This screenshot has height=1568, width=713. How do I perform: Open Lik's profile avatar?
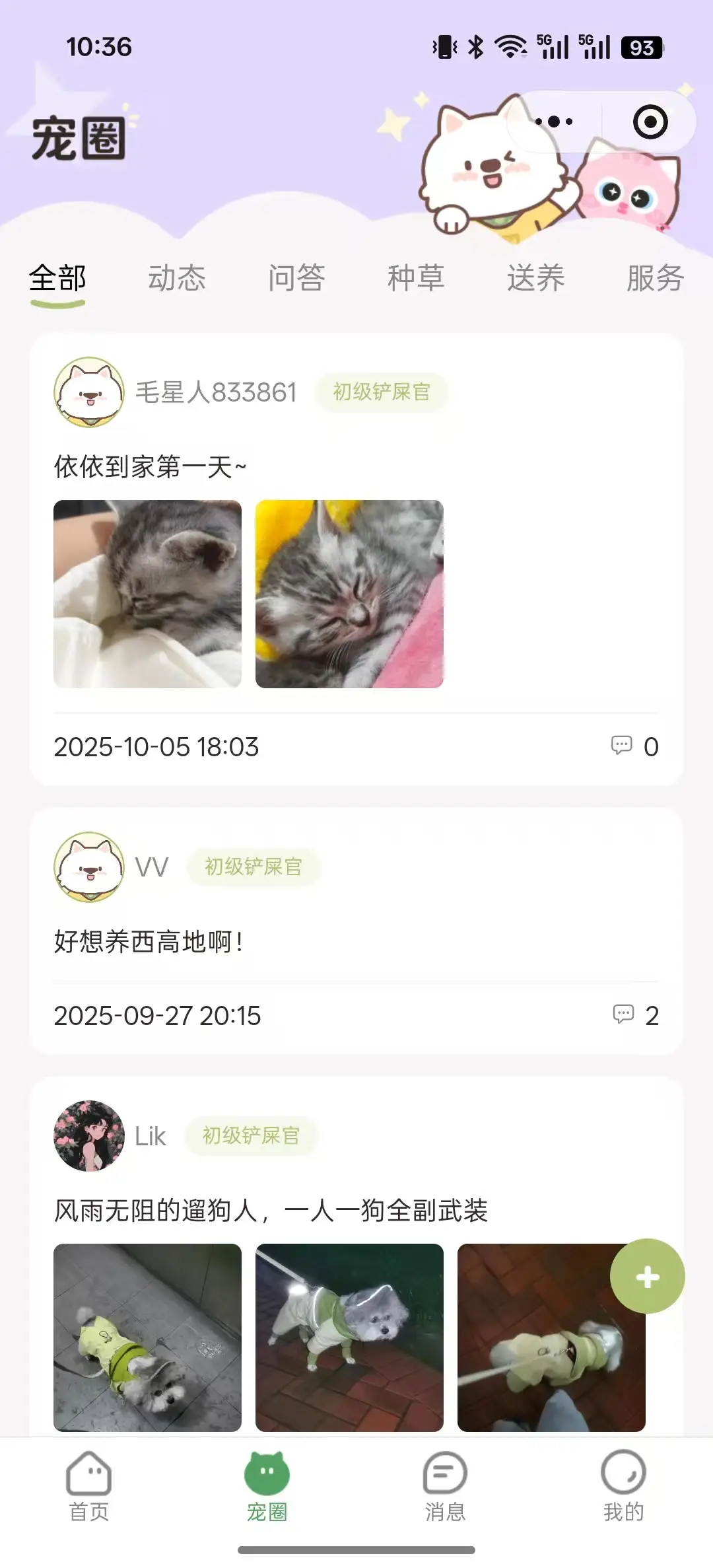(89, 1136)
